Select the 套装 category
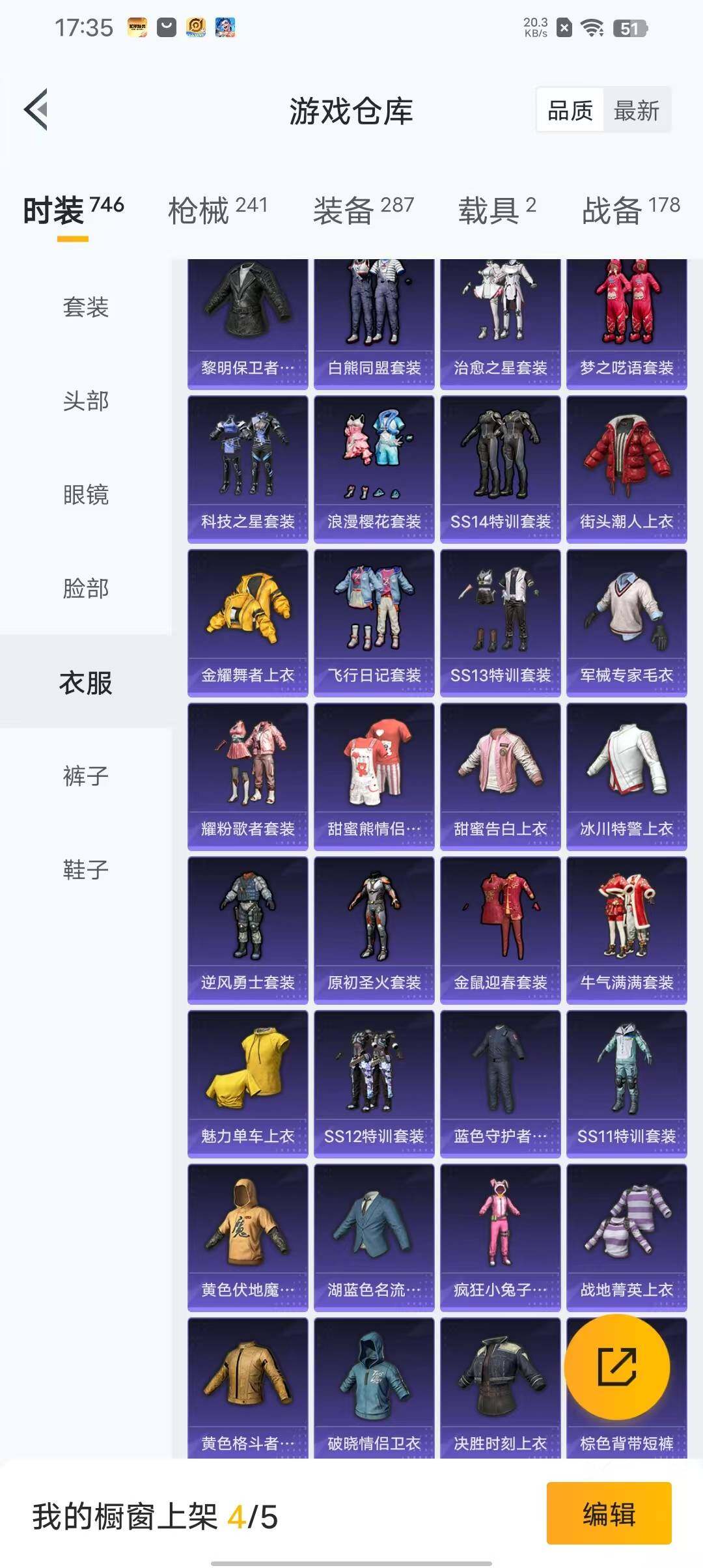 click(x=85, y=307)
